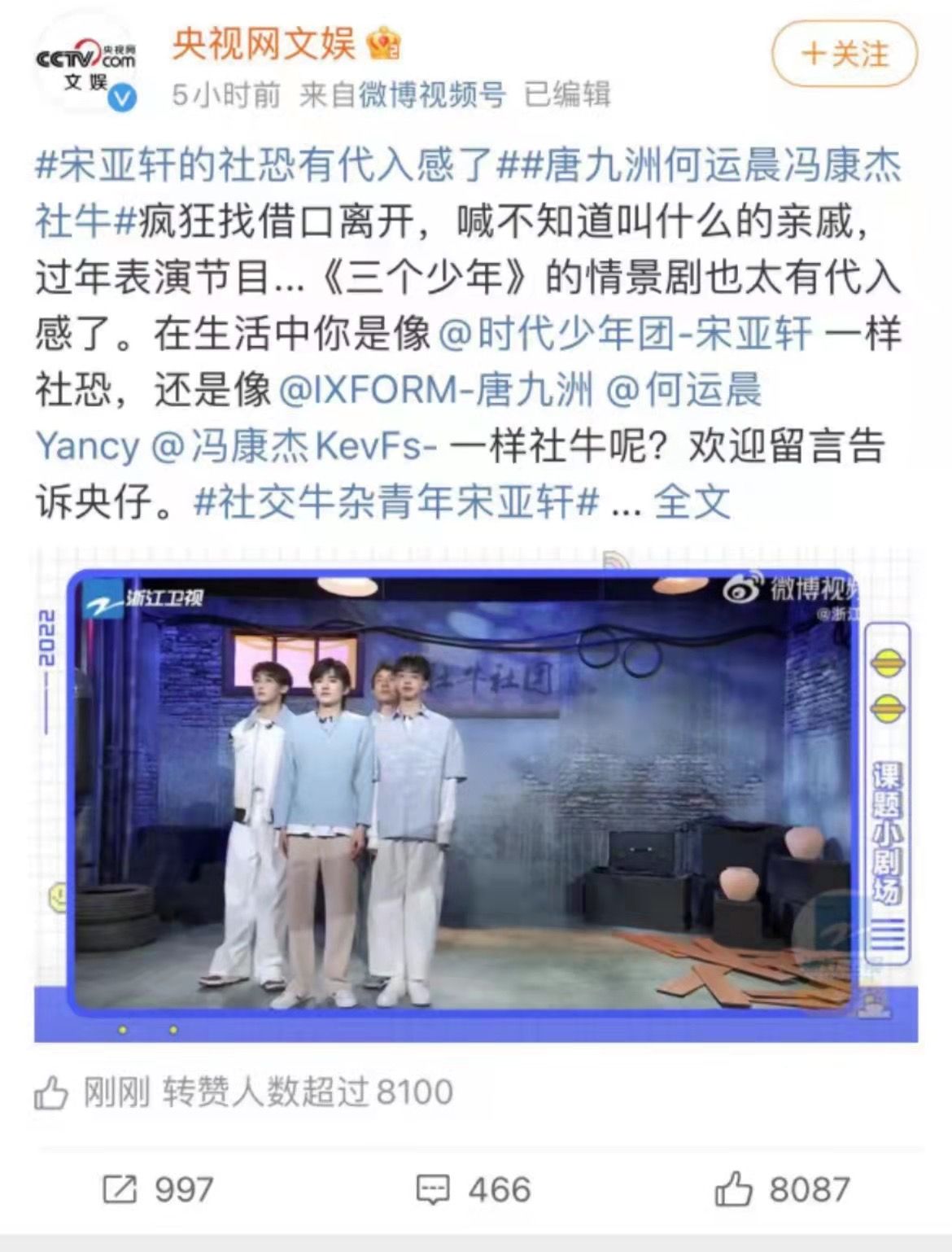Play the 浙江卫视 video thumbnail
The width and height of the screenshot is (952, 1252).
475,794
